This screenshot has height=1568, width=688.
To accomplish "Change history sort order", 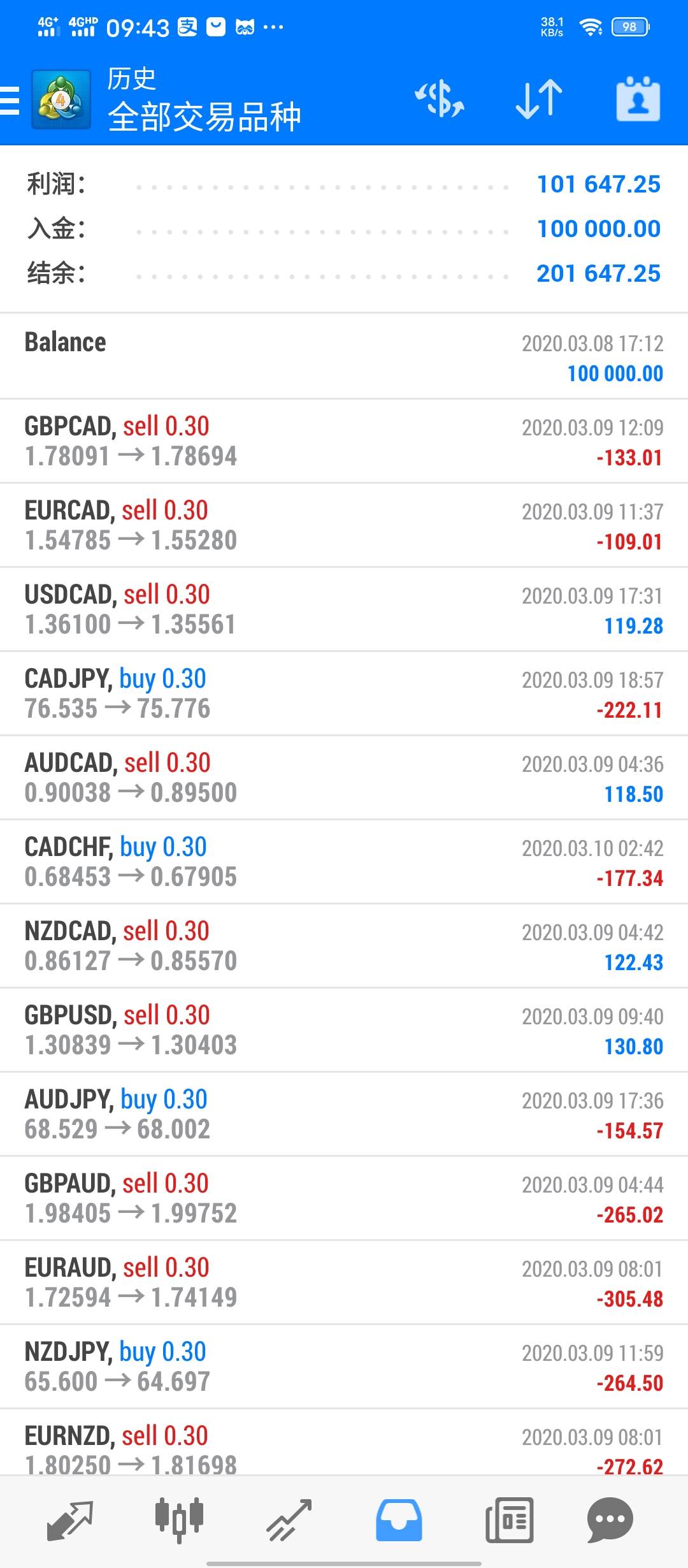I will 539,99.
